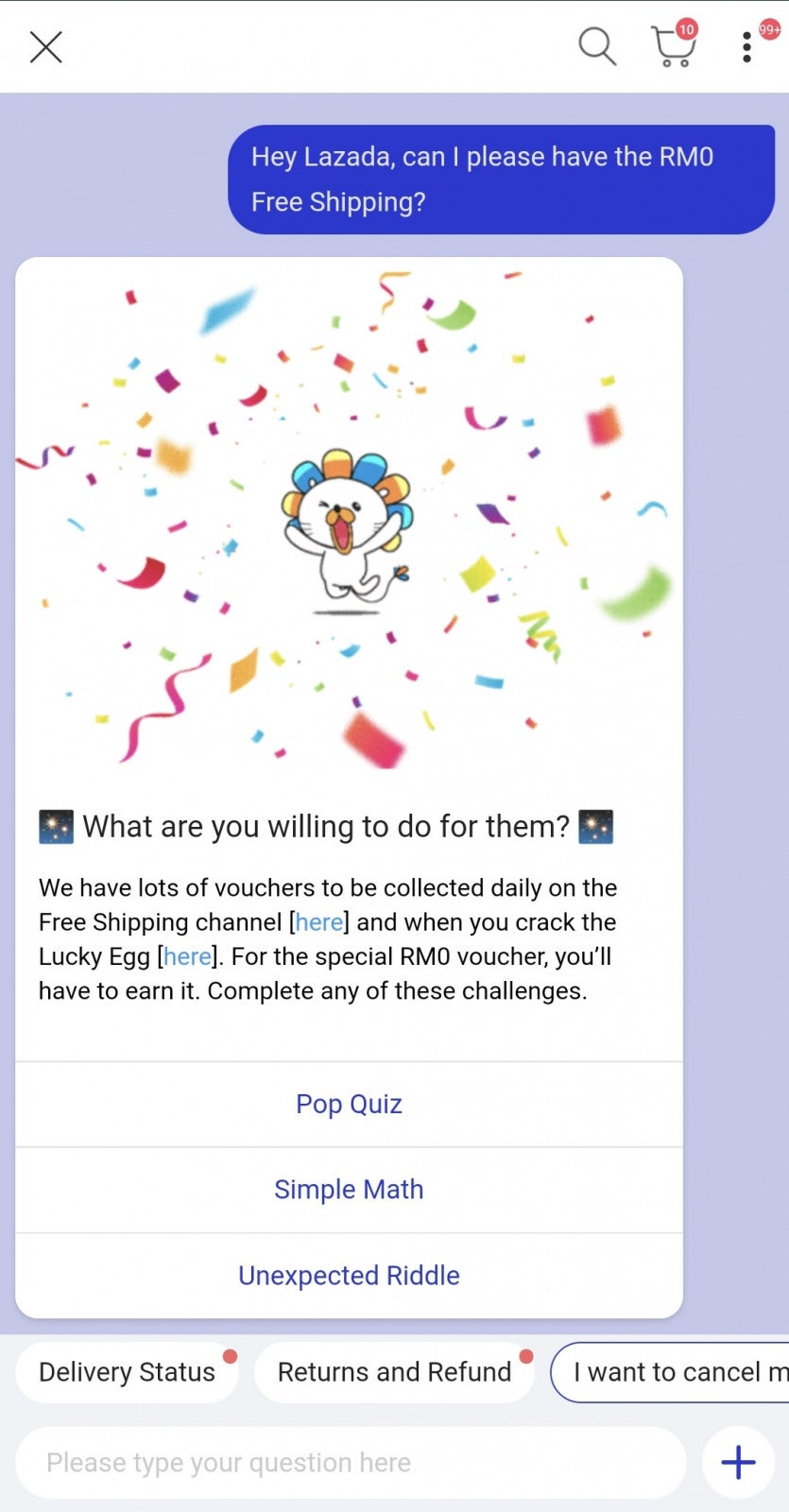Open the Free Shipping channel 'here' link

[319, 922]
